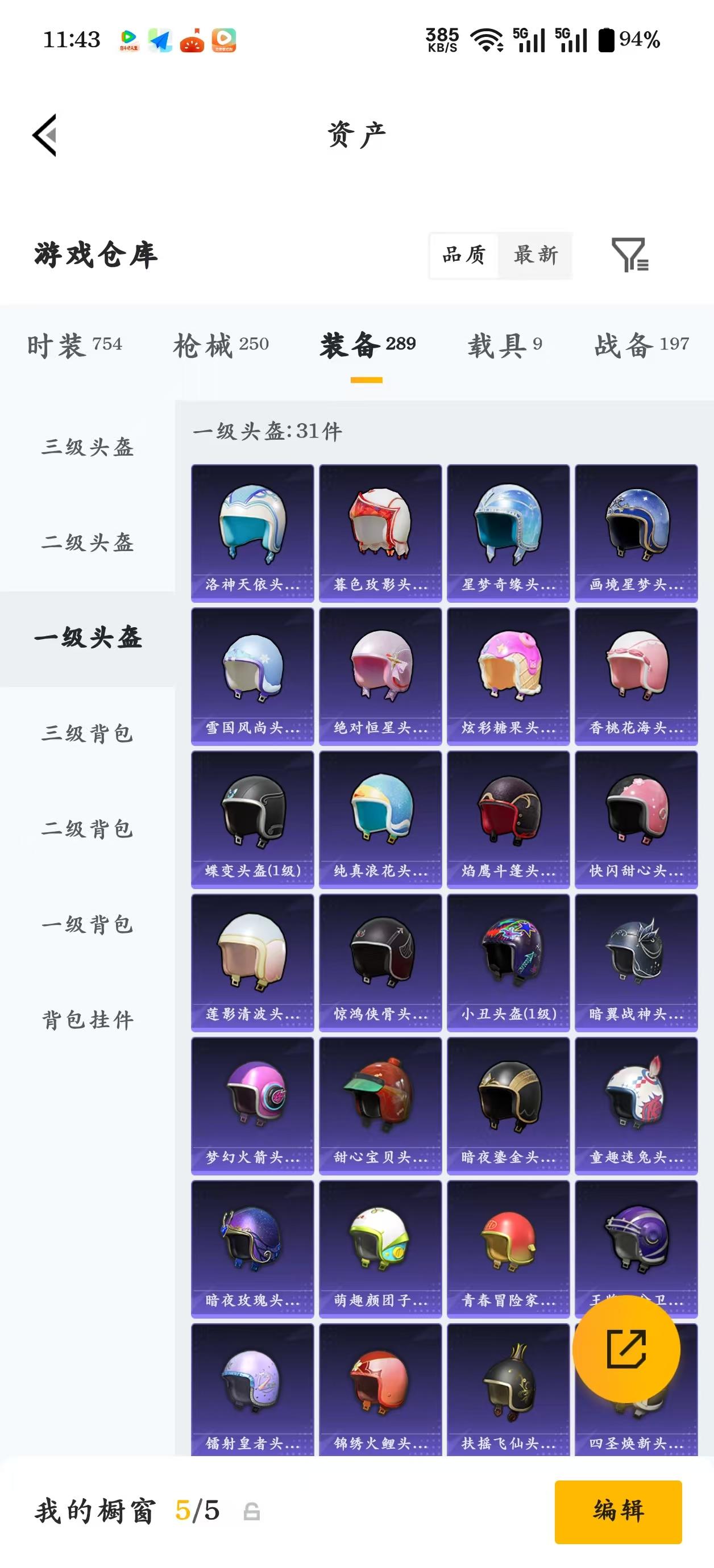The image size is (714, 1568).
Task: Select the 一级背包 category
Action: point(89,926)
